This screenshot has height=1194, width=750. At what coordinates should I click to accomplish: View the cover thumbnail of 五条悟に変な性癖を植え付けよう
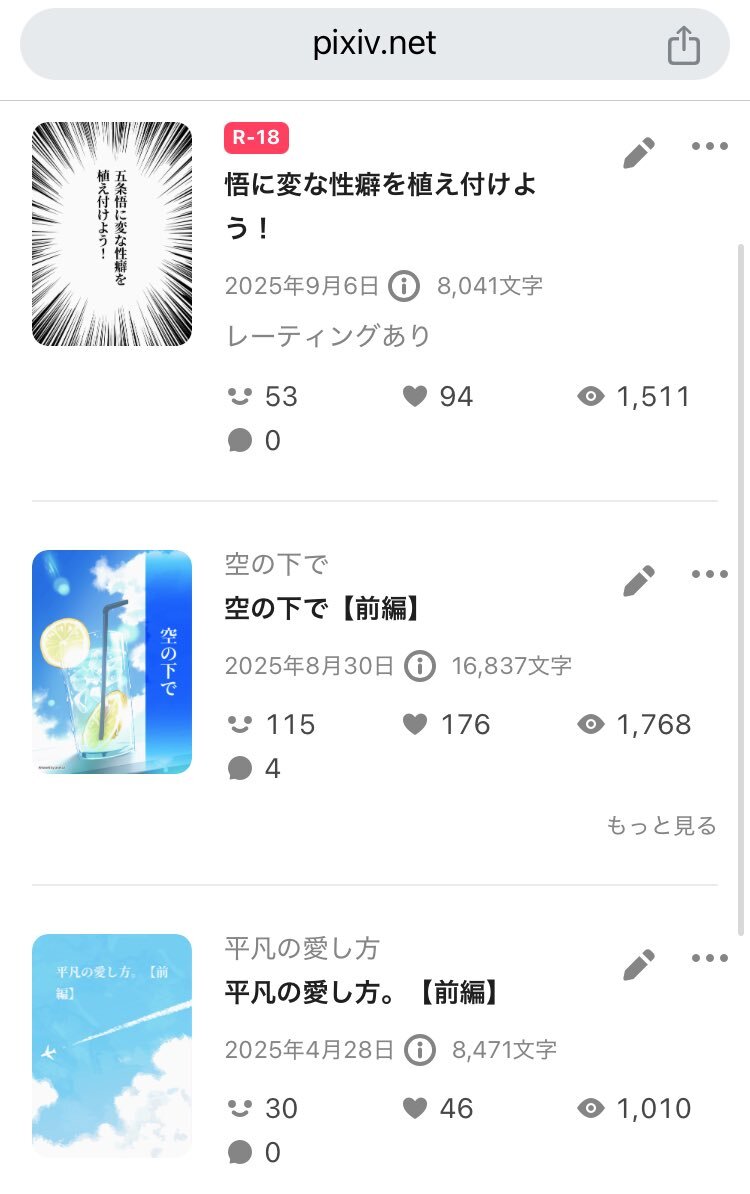coord(112,234)
